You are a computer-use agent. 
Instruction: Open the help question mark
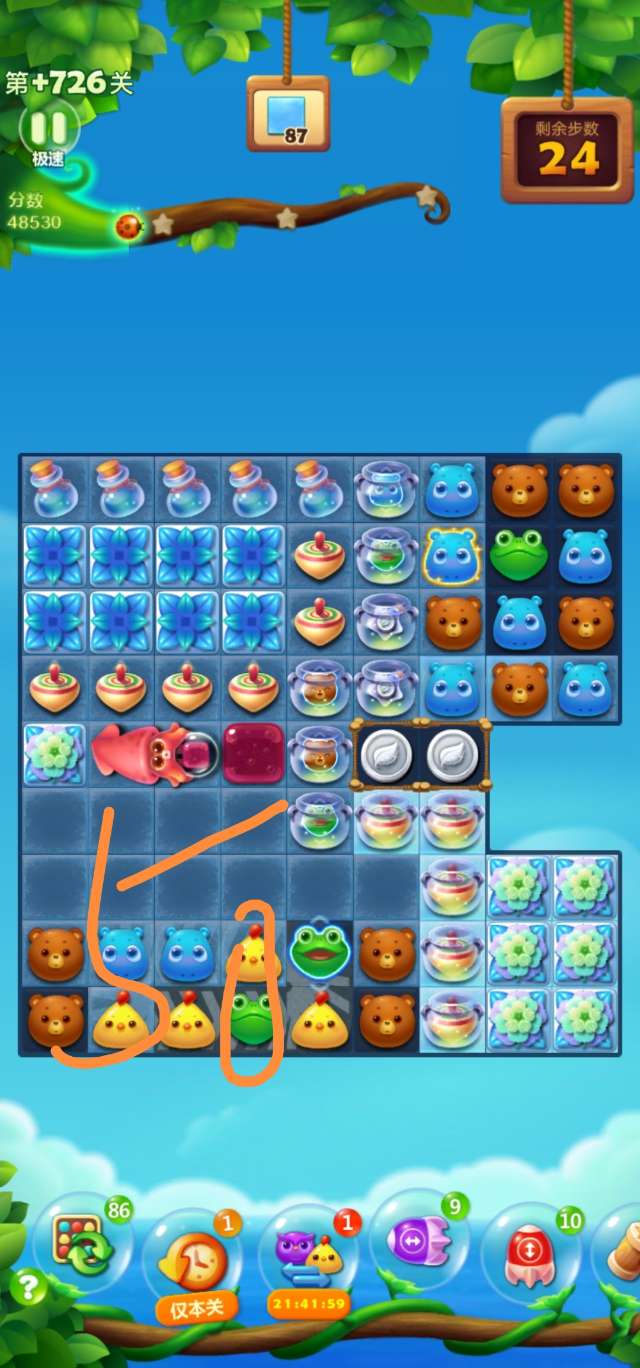[27, 1285]
